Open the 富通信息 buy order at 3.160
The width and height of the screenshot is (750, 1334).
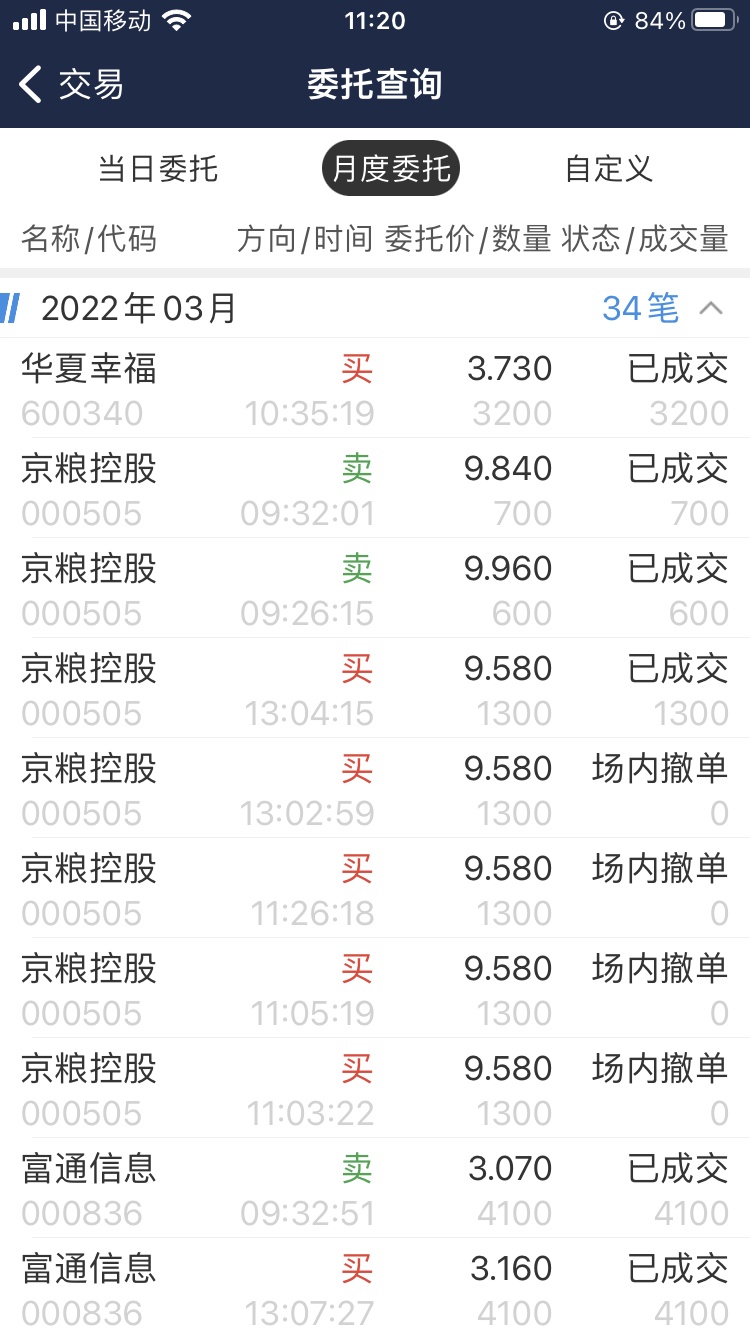coord(375,1286)
